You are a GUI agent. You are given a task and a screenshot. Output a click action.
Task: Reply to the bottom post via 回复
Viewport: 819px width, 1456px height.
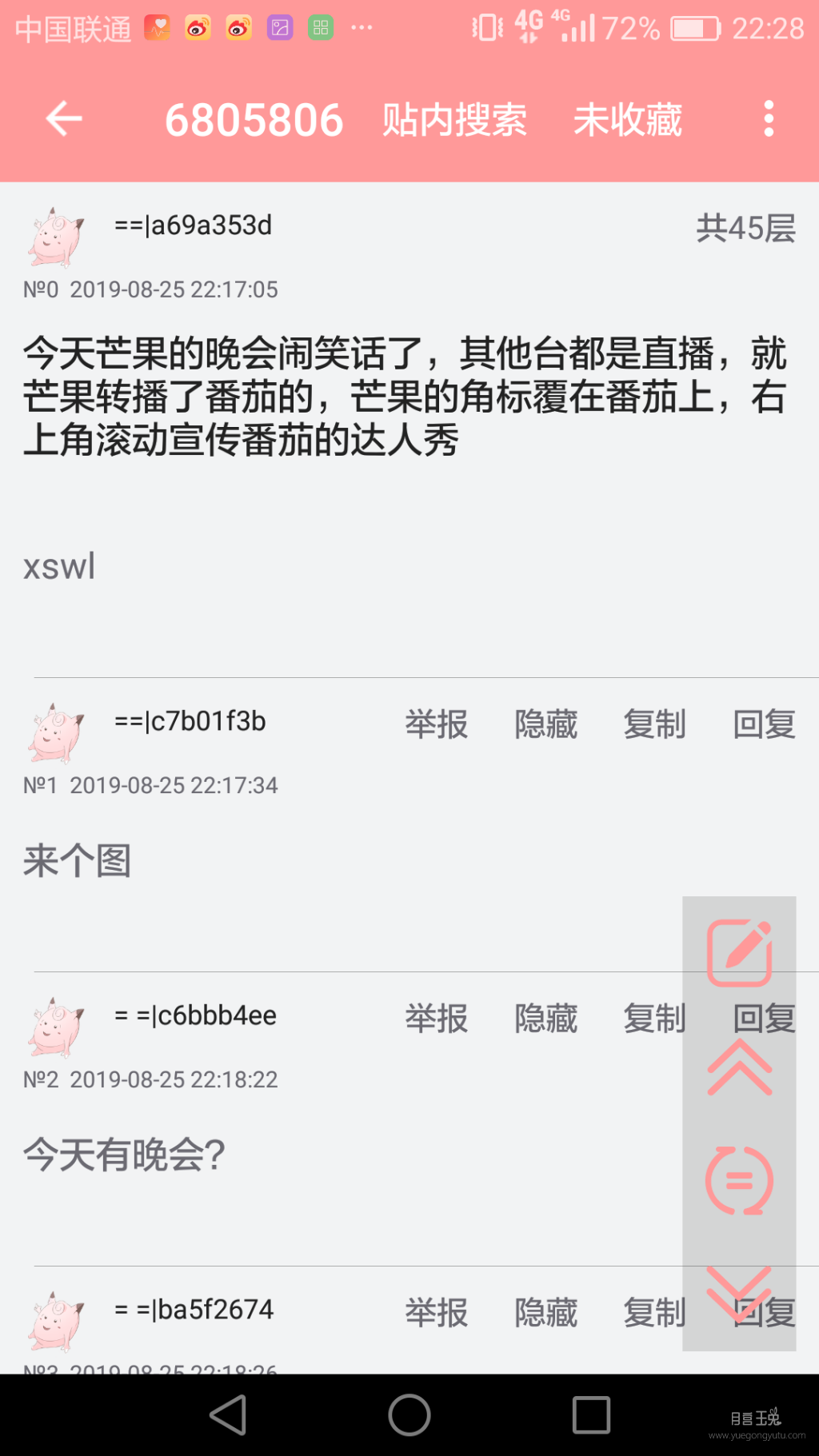click(764, 1311)
